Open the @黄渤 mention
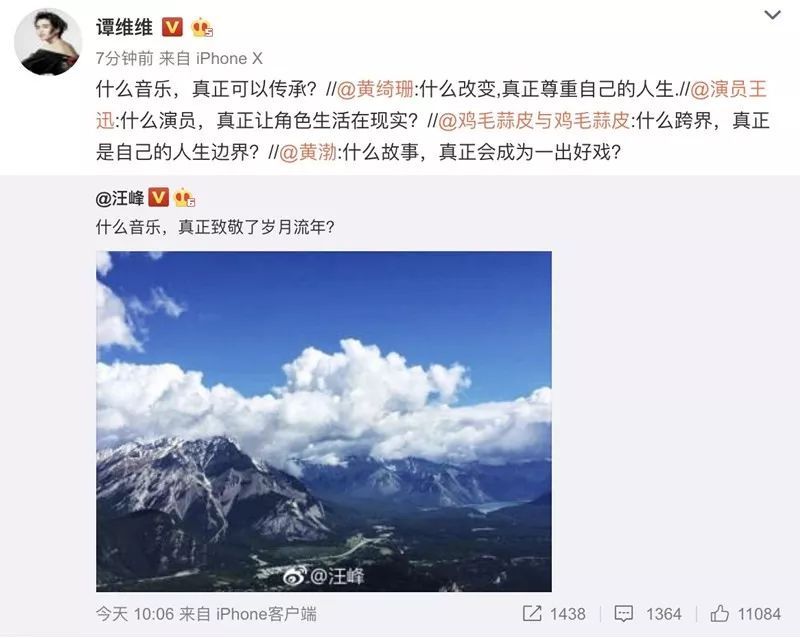800x638 pixels. 306,154
